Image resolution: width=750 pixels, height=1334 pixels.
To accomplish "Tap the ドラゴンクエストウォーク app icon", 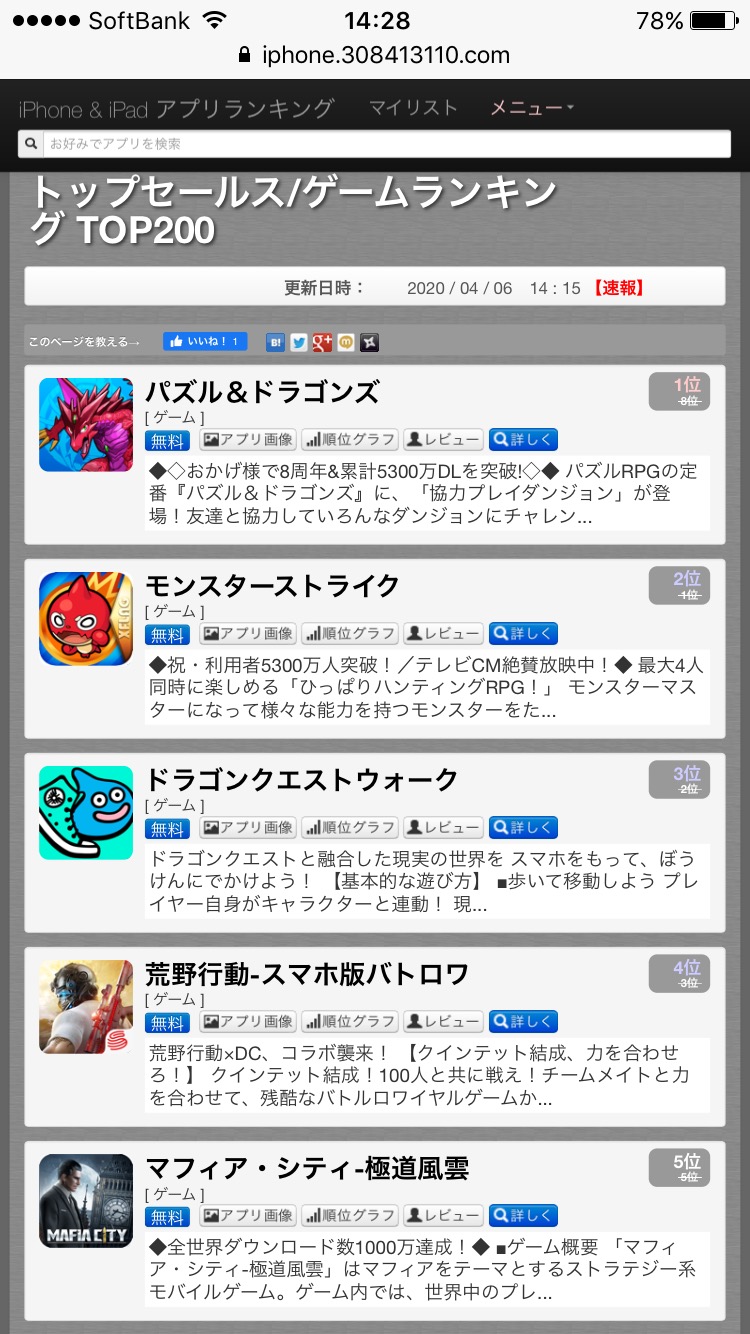I will click(x=86, y=813).
